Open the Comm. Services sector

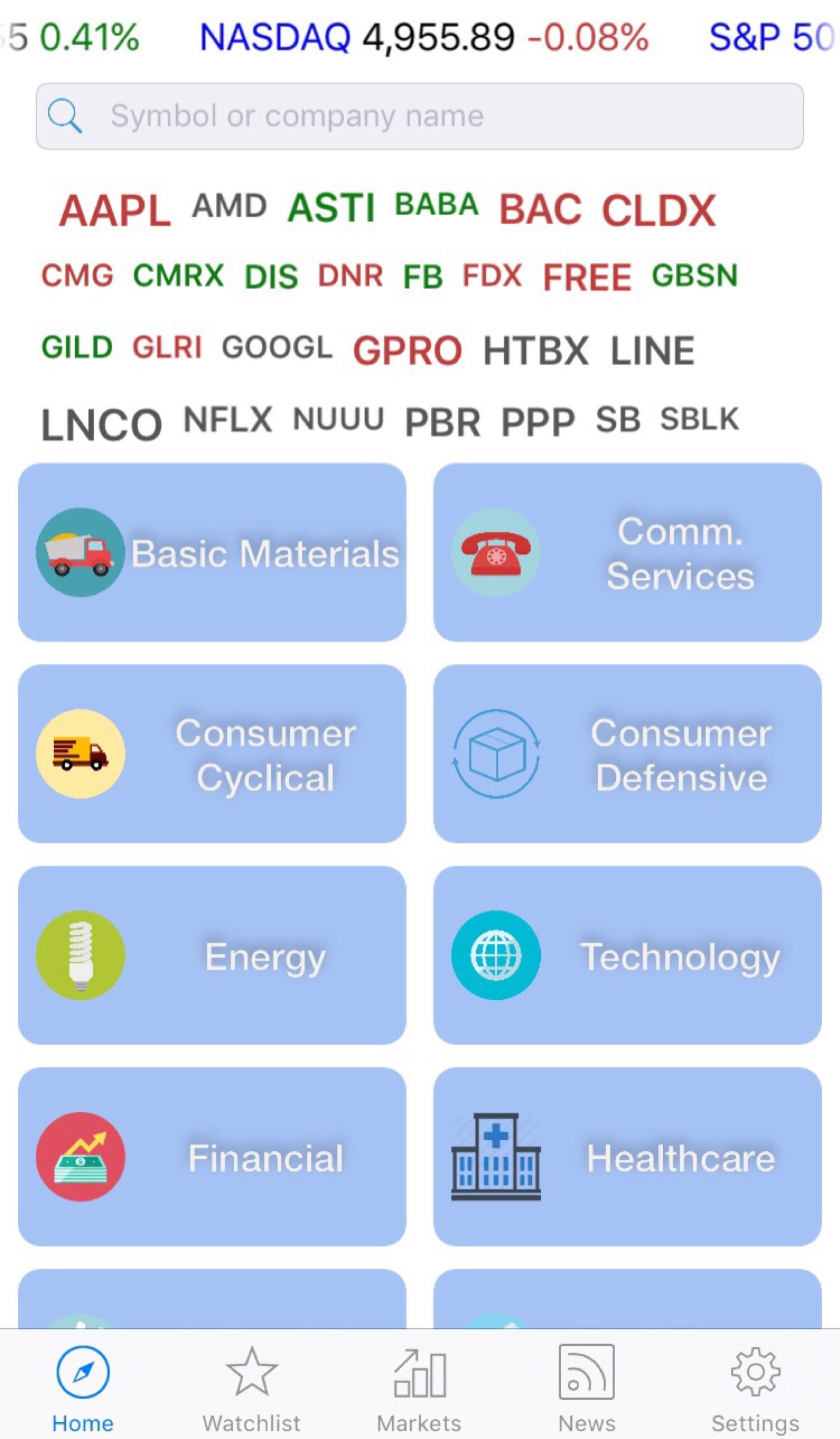click(627, 552)
